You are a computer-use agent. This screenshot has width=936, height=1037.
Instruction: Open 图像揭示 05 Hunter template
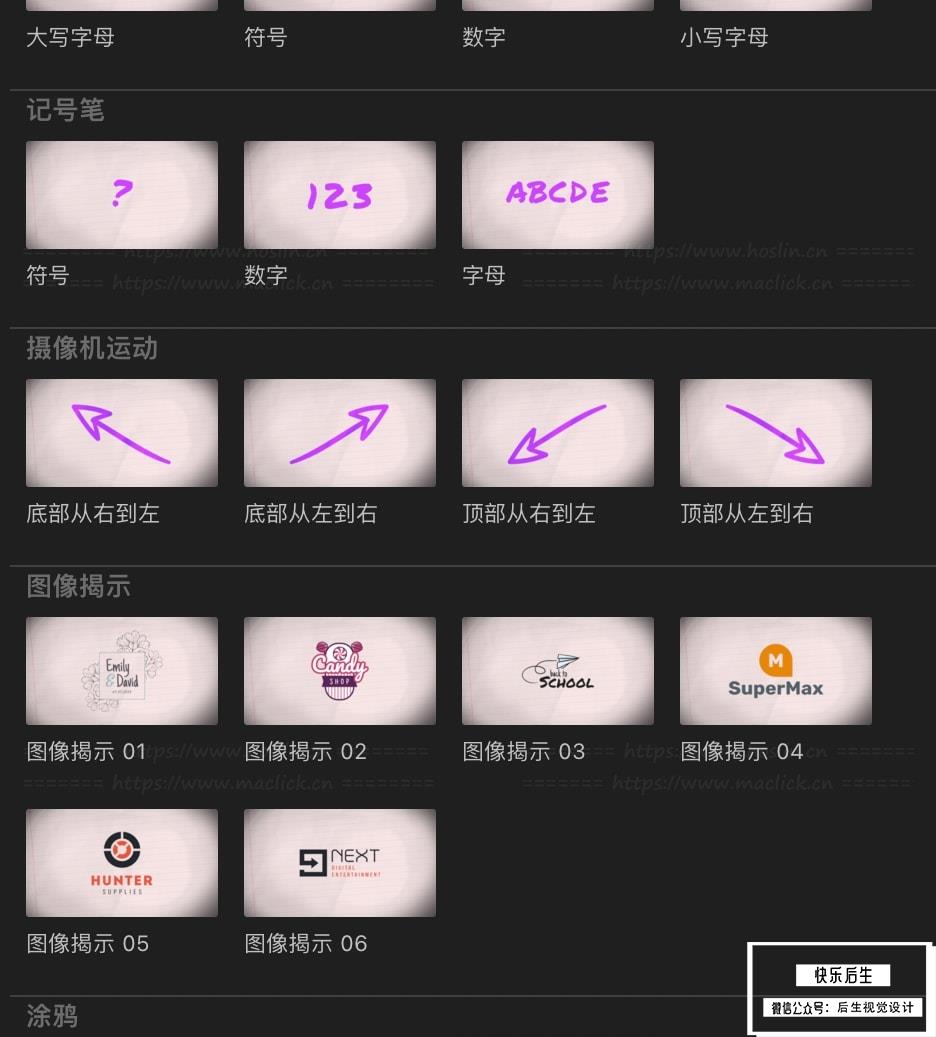click(122, 863)
